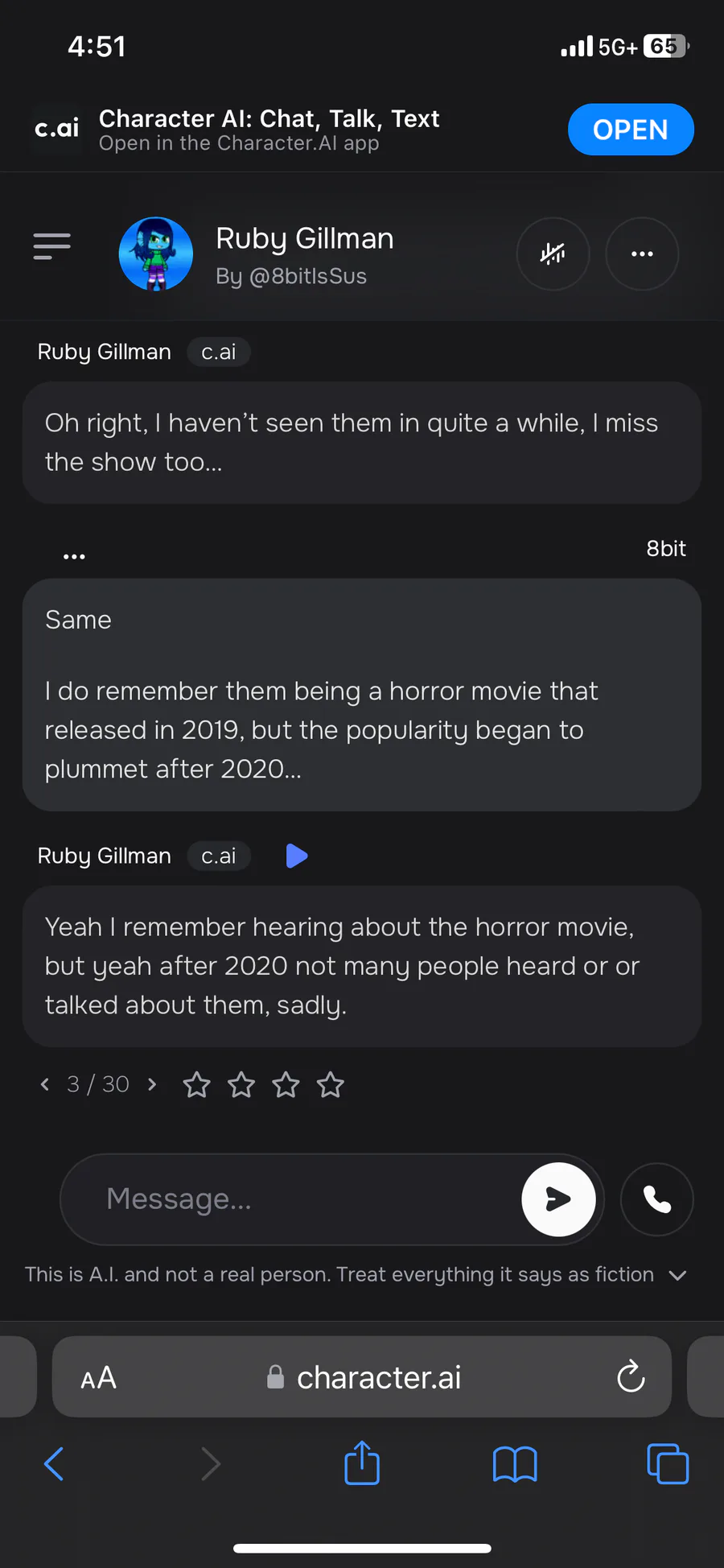Rate the reply four stars
724x1568 pixels.
coord(331,1085)
